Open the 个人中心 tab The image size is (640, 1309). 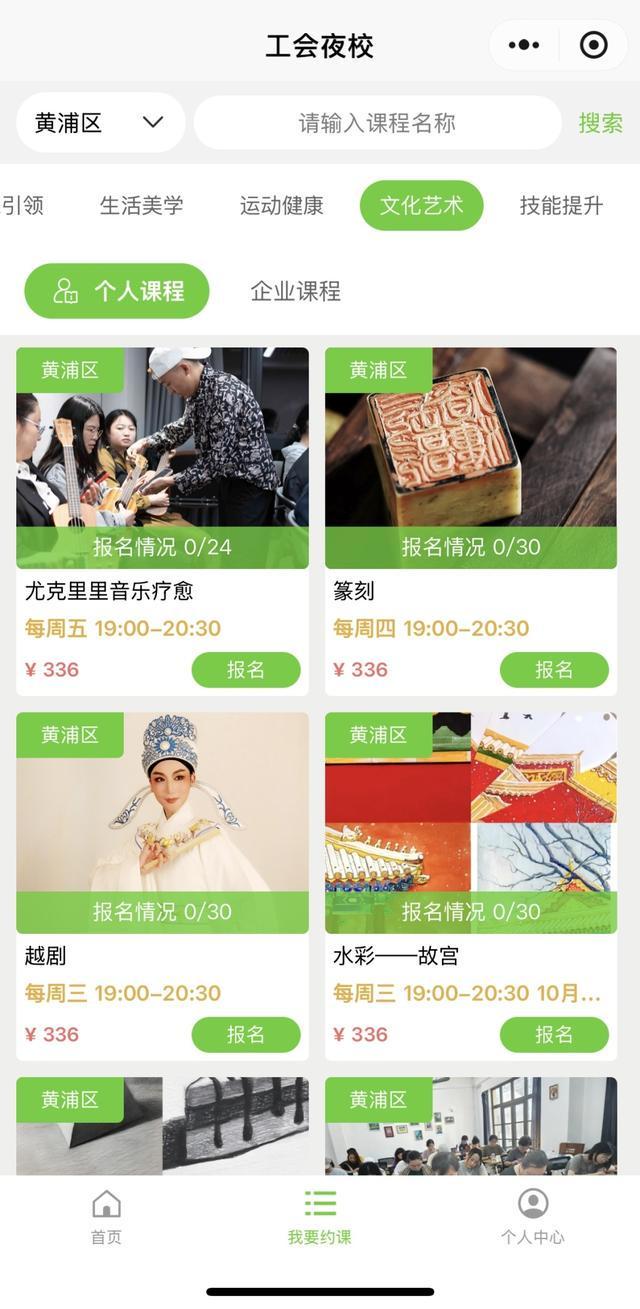[533, 1216]
